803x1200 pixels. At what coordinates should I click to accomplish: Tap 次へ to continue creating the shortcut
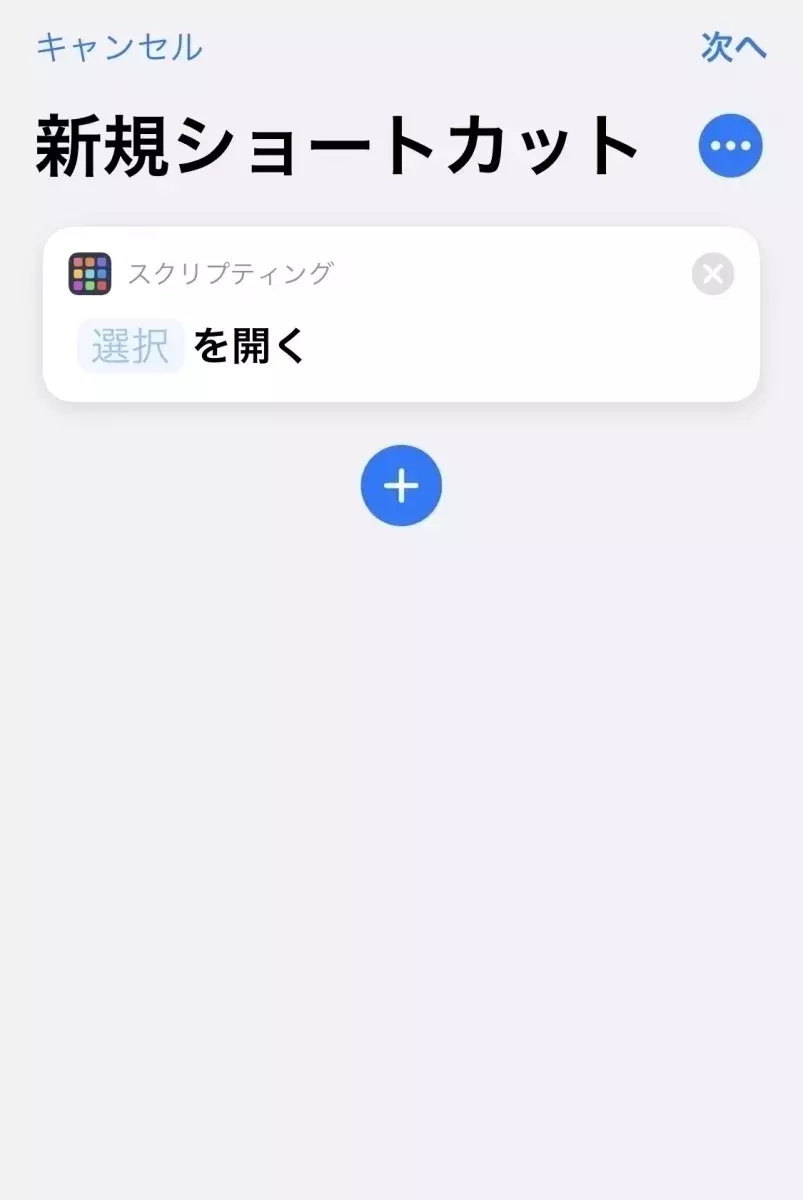tap(734, 45)
